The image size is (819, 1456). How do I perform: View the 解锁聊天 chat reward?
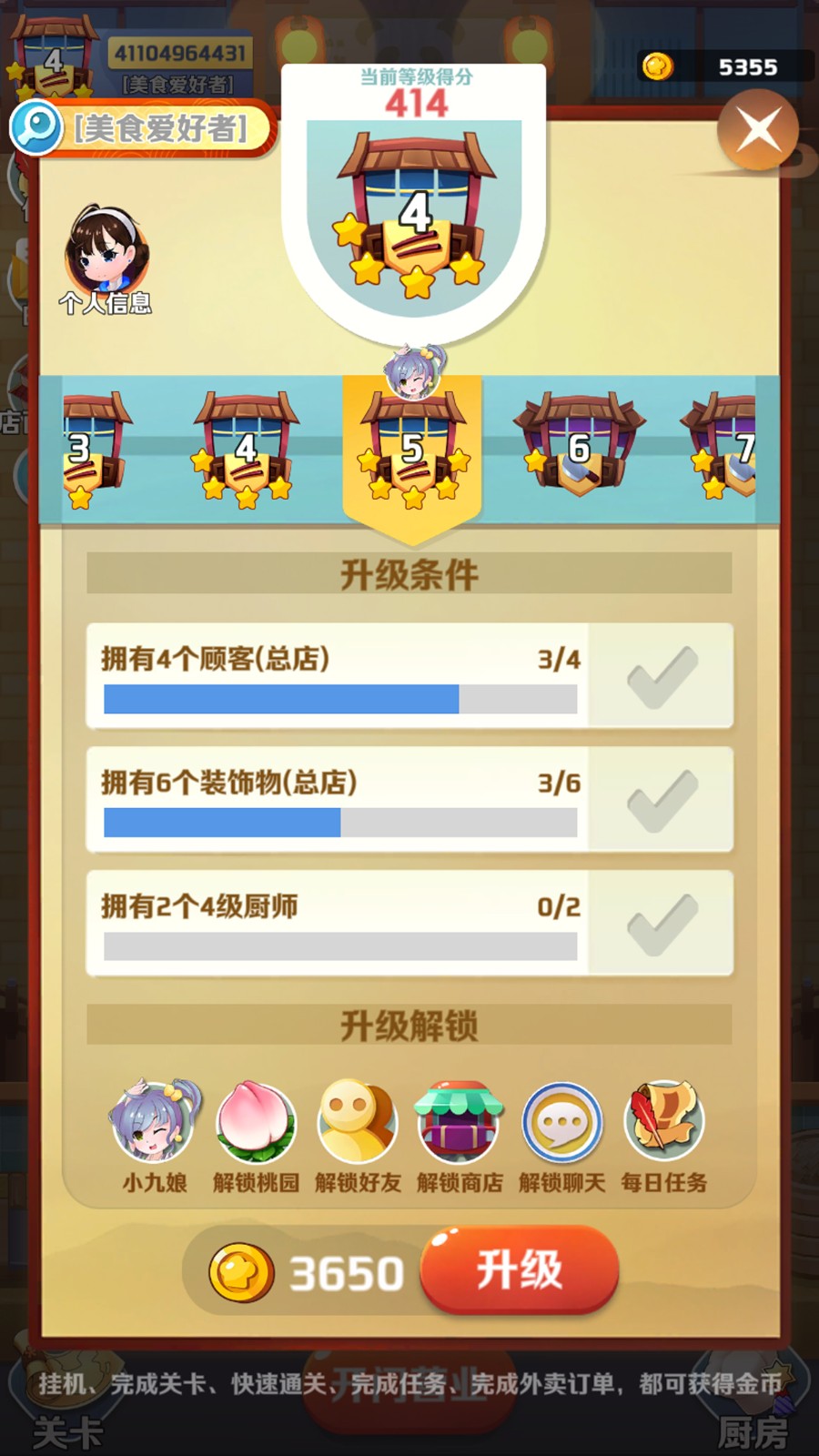pyautogui.click(x=561, y=1137)
